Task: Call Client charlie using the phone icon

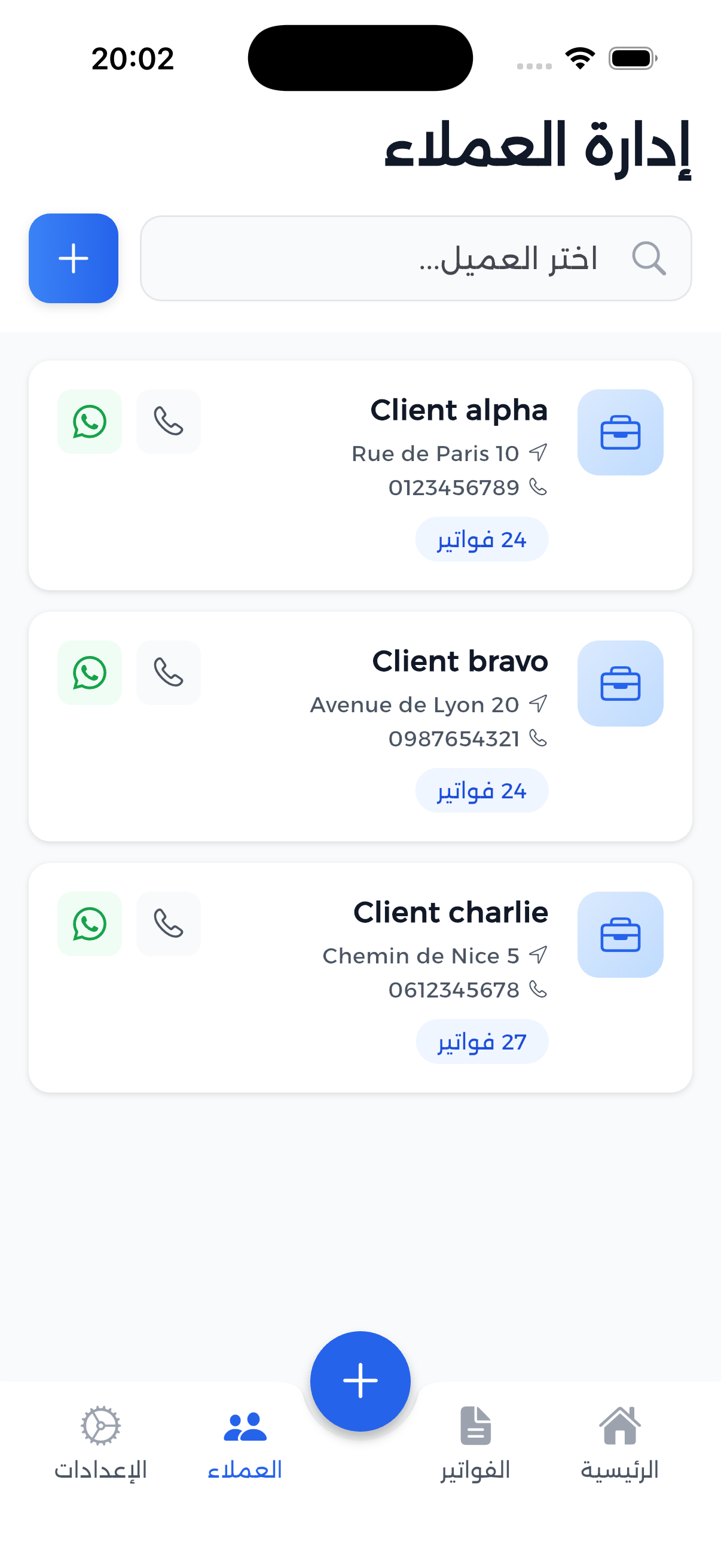Action: coord(168,924)
